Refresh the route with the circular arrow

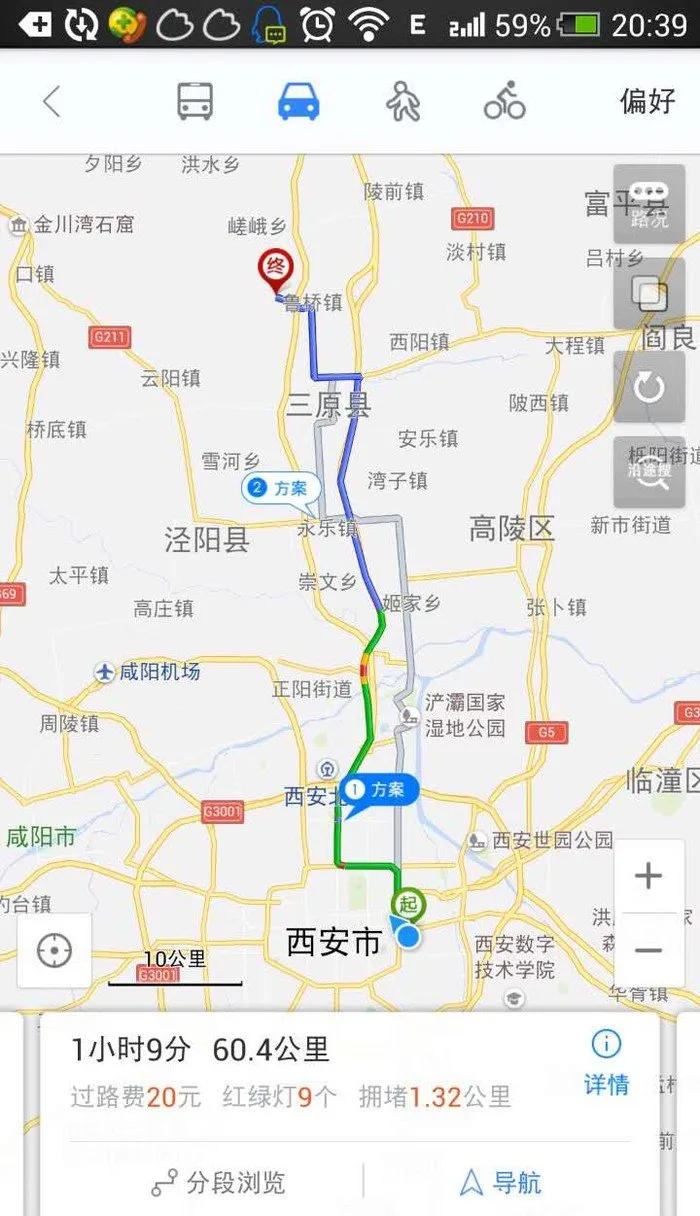pyautogui.click(x=649, y=386)
